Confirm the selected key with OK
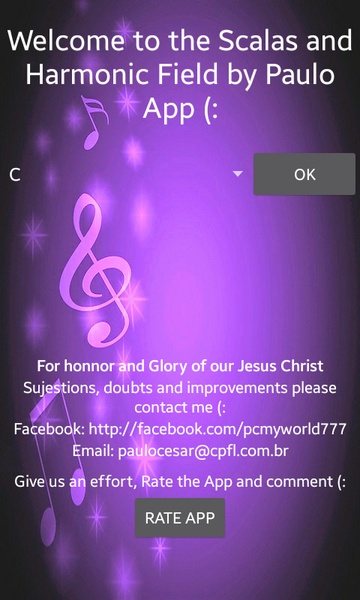Screen dimensions: 360x600 pyautogui.click(x=305, y=174)
